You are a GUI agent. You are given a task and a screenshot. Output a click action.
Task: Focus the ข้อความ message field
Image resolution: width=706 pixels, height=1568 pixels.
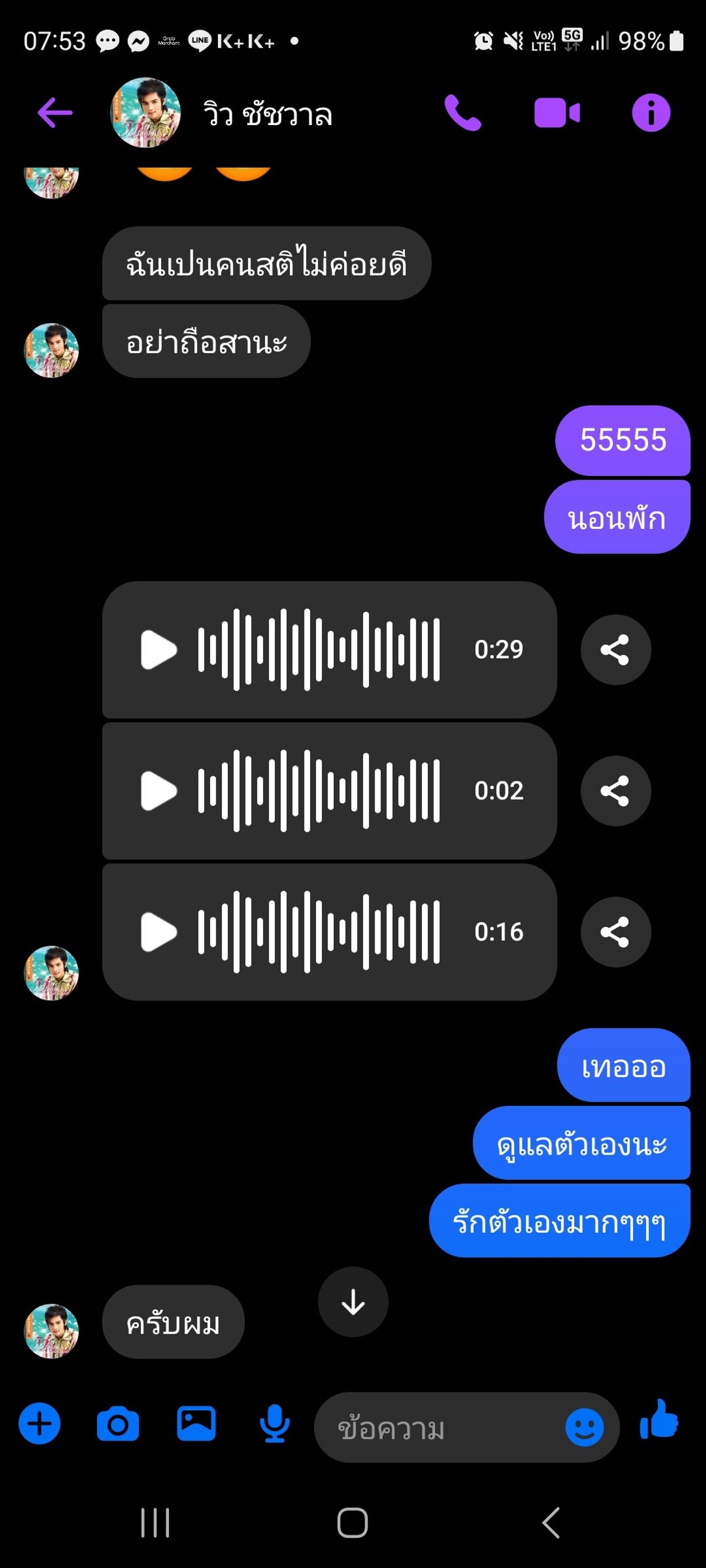(x=438, y=1427)
